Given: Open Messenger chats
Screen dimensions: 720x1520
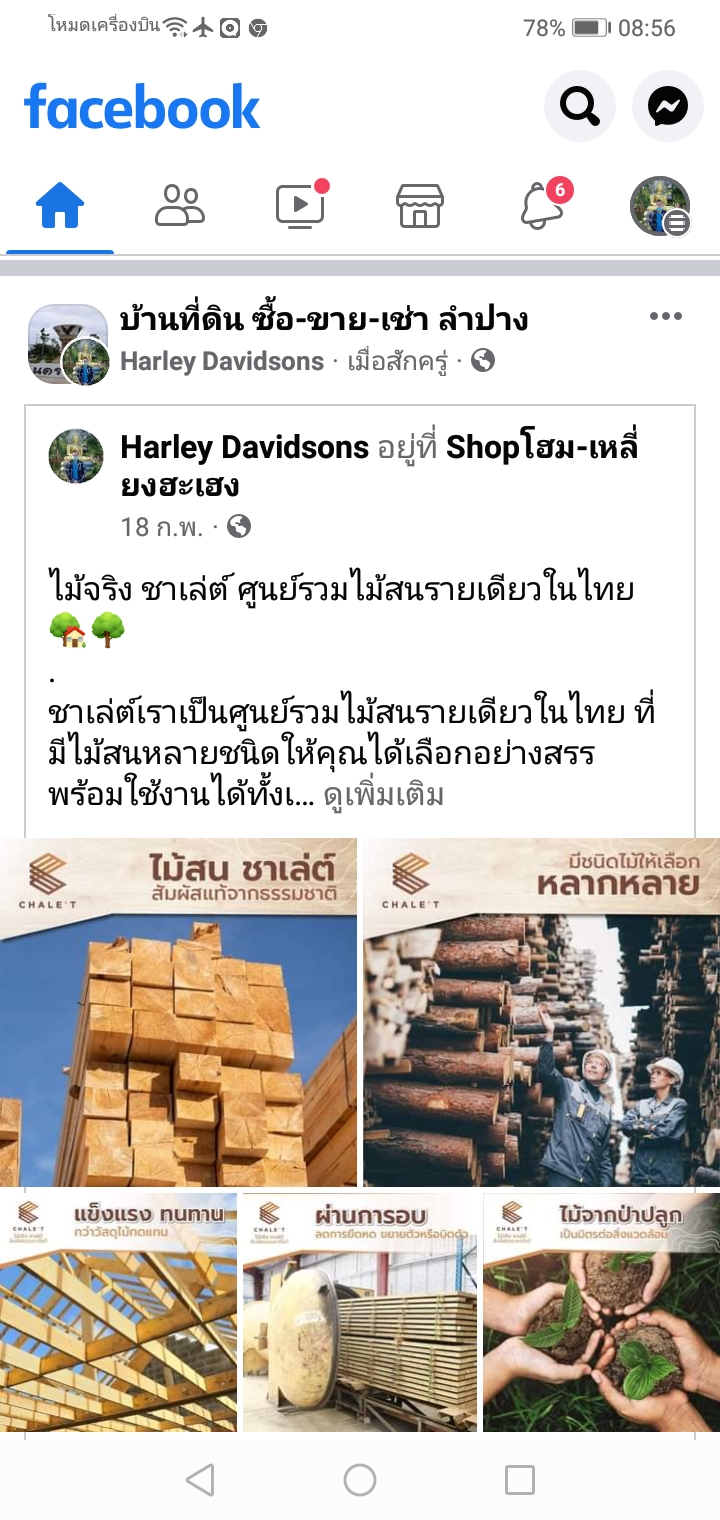Looking at the screenshot, I should pos(667,105).
